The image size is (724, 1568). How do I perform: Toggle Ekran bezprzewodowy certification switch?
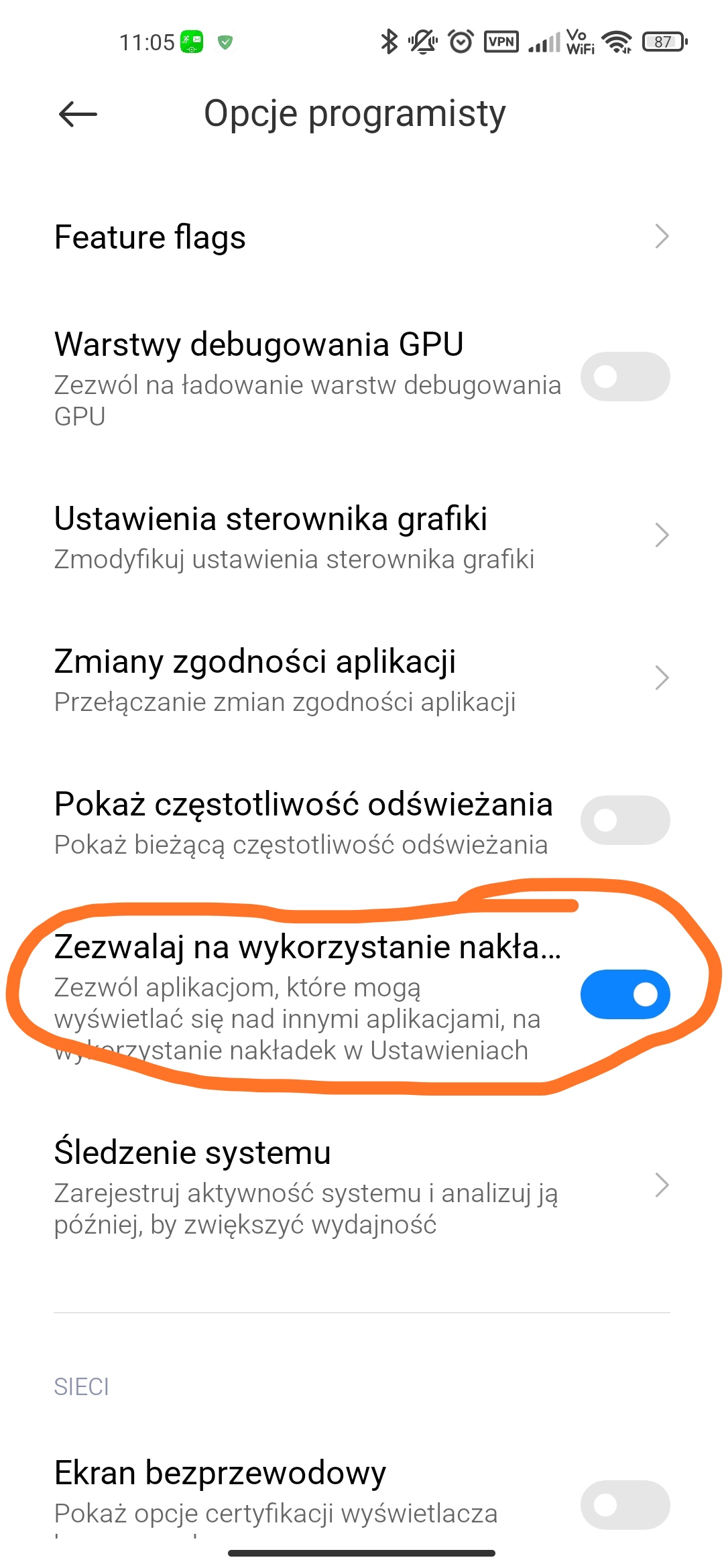625,1505
